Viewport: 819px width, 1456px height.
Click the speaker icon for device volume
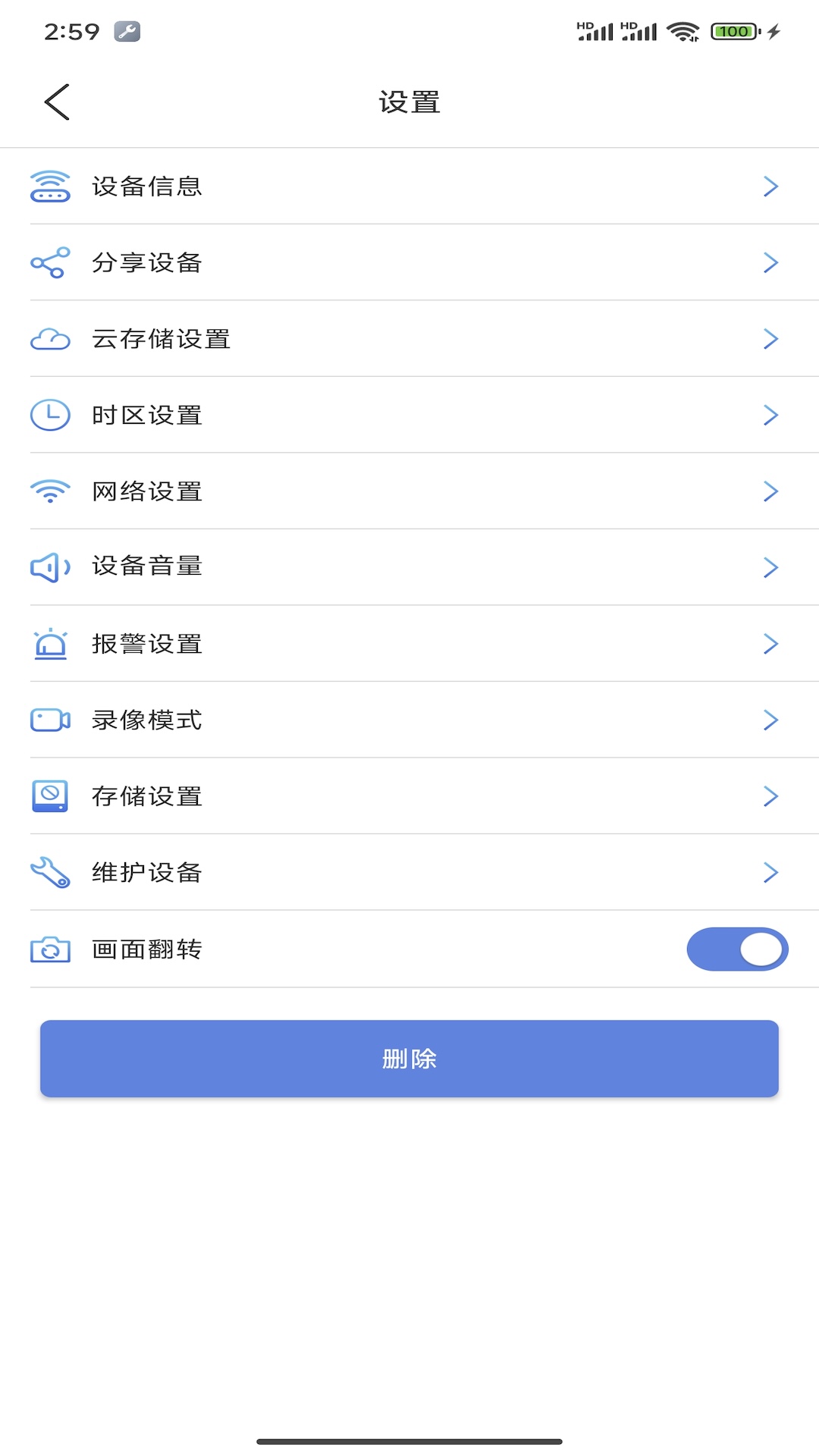(51, 567)
